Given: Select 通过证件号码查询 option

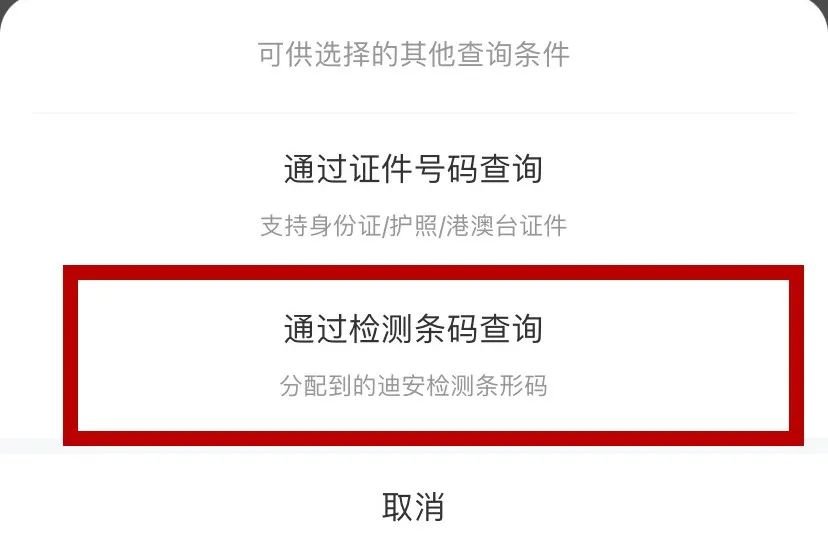Looking at the screenshot, I should point(413,190).
